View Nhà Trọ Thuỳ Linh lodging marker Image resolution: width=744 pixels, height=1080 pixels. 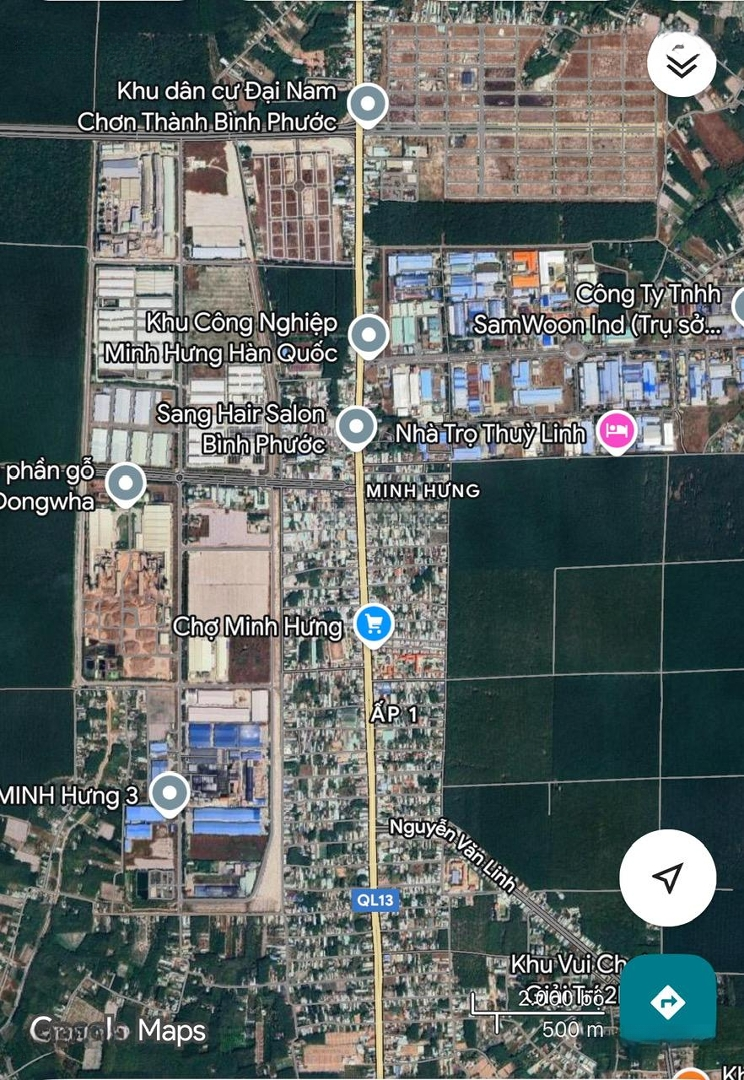(x=616, y=431)
